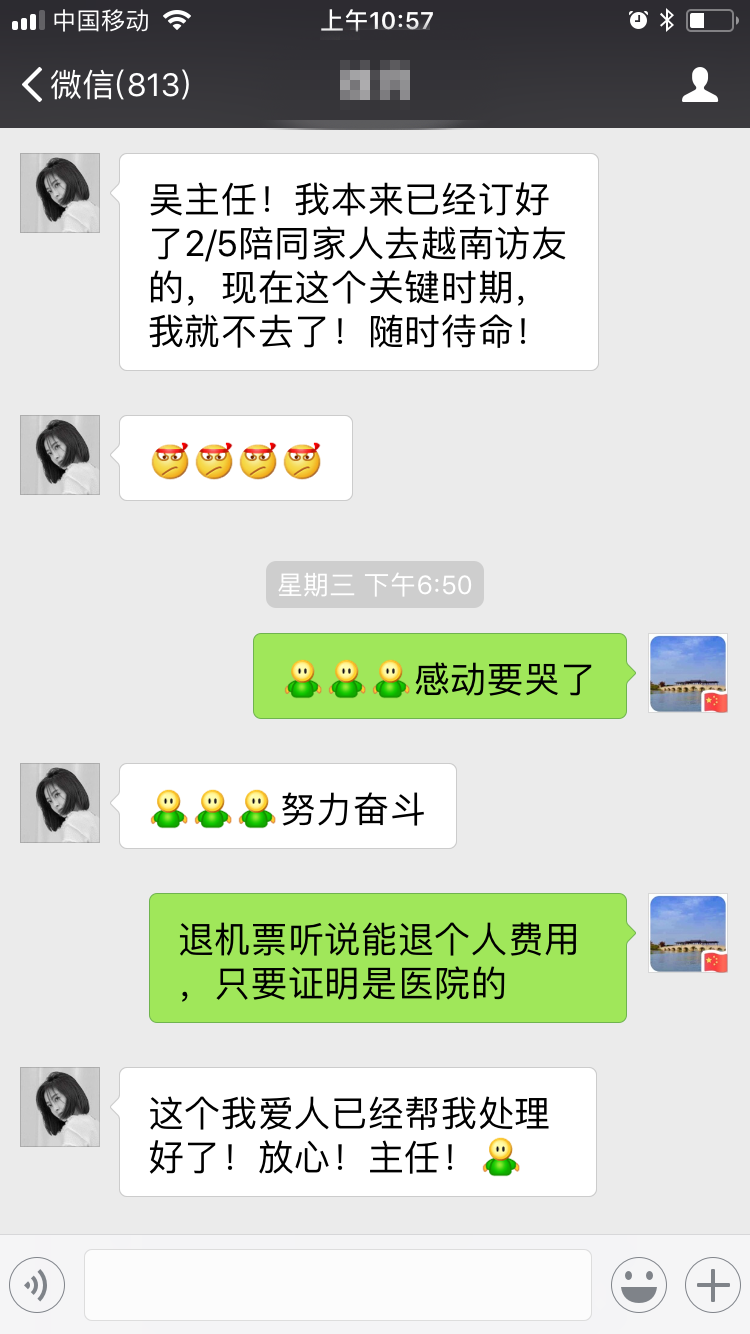This screenshot has height=1334, width=750.
Task: Open the plus attachment menu
Action: click(712, 1285)
